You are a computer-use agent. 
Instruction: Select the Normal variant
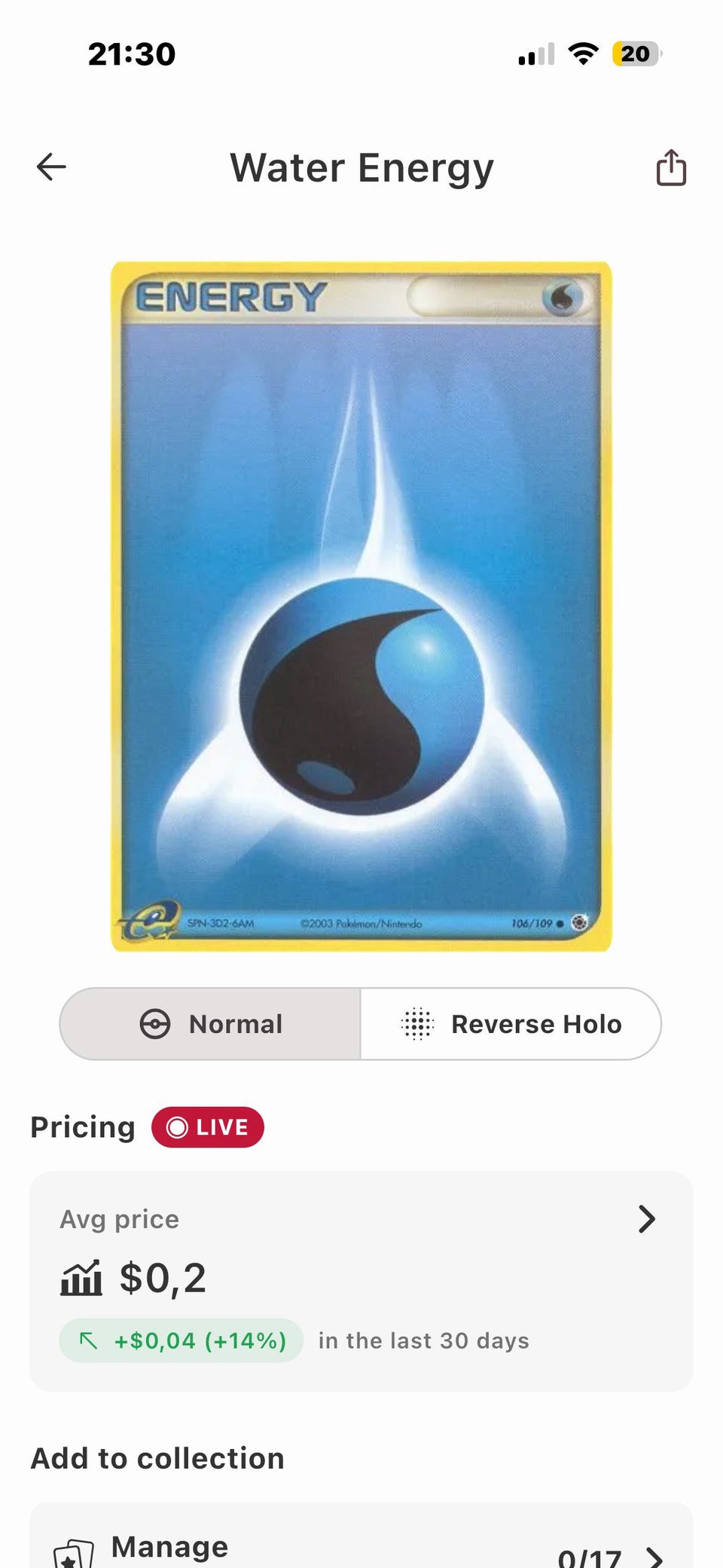click(x=210, y=1024)
